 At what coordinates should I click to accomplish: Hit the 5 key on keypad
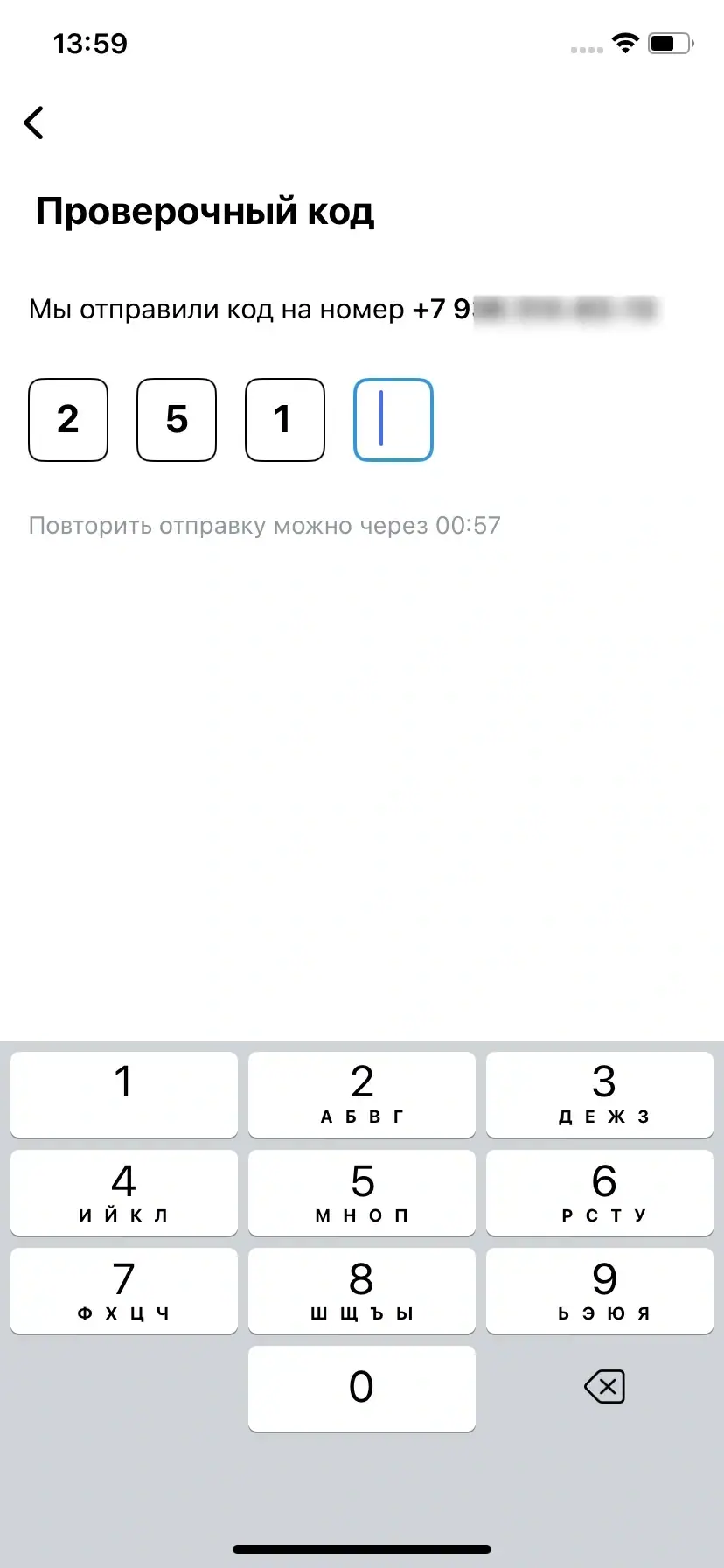coord(362,1192)
